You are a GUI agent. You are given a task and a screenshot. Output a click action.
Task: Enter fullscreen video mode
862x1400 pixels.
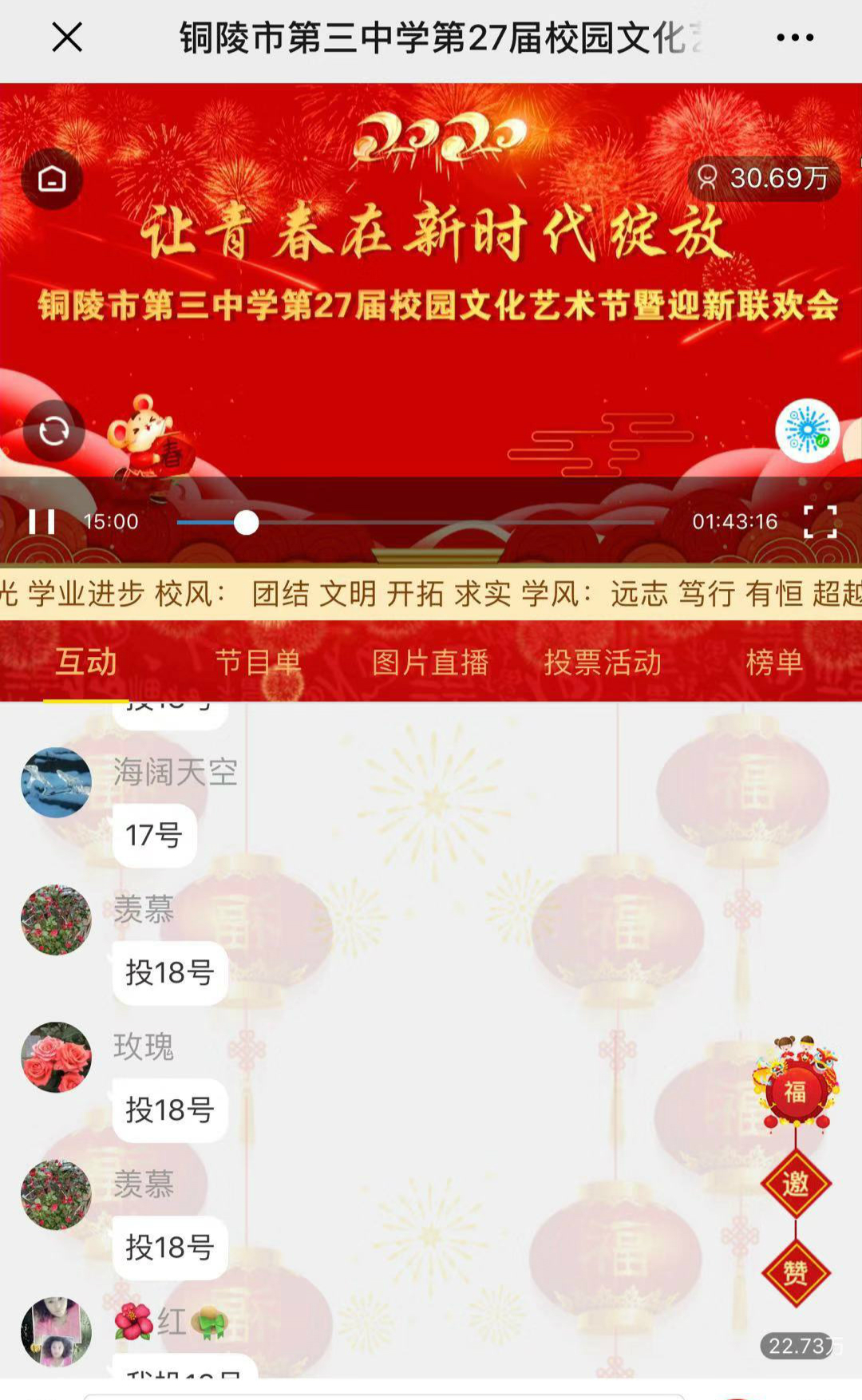click(820, 522)
